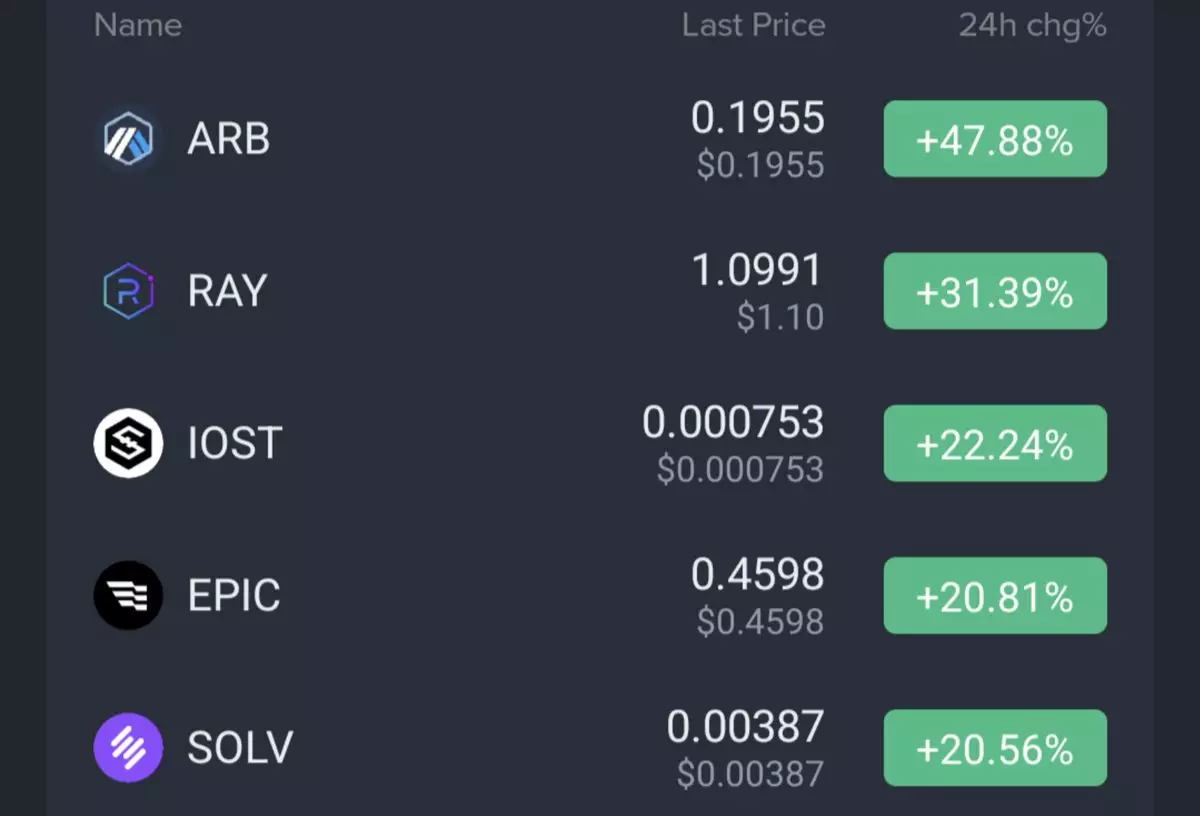Open the SOLV row

600,747
